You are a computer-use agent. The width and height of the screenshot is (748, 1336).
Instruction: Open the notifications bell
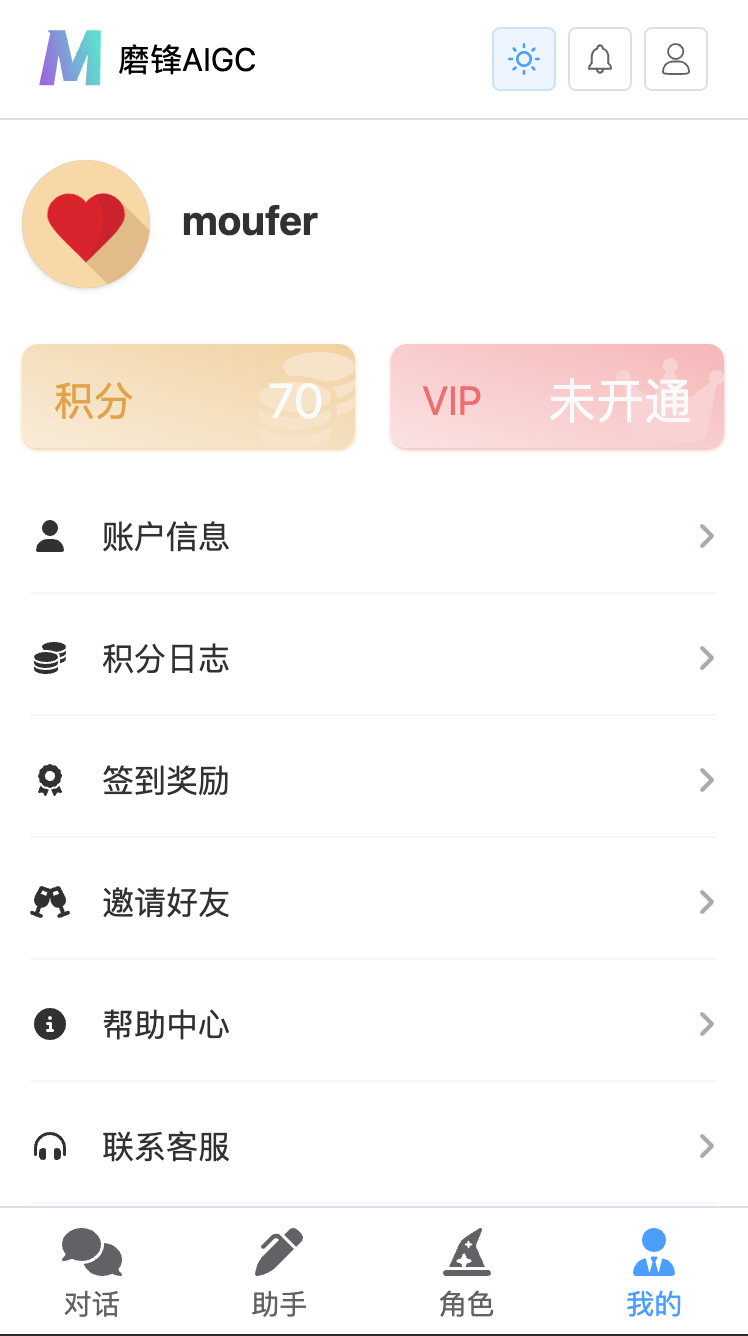point(599,59)
